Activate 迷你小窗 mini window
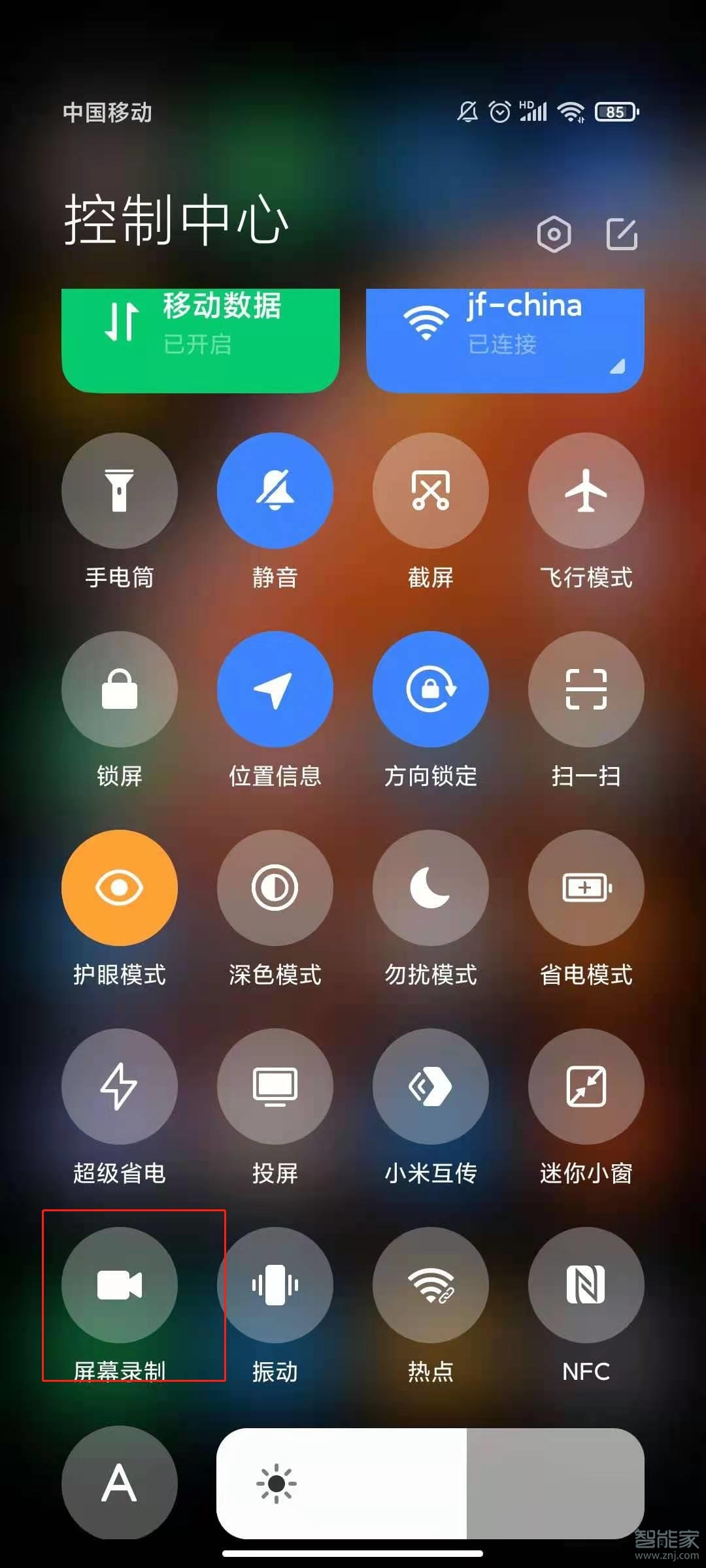 587,1085
